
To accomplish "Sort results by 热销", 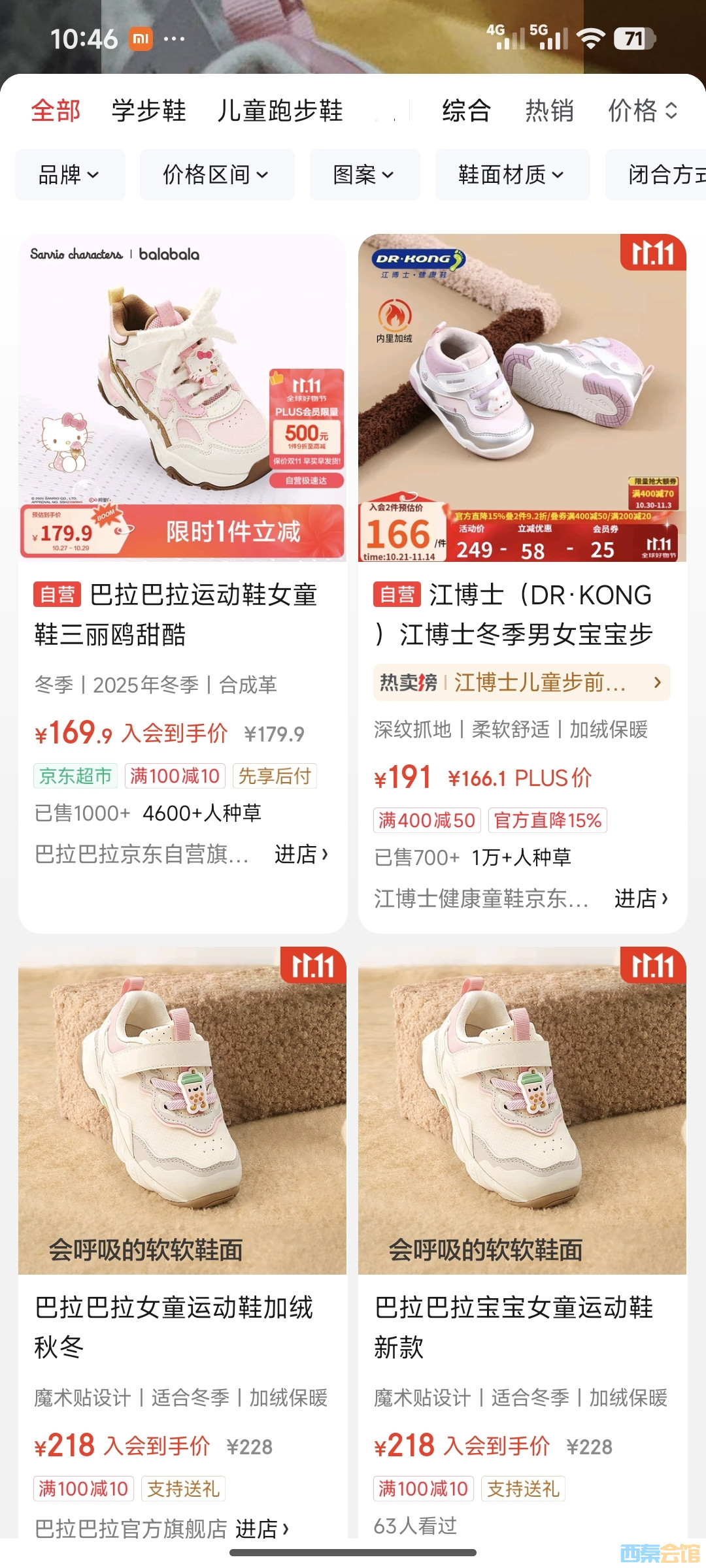I will click(x=549, y=110).
